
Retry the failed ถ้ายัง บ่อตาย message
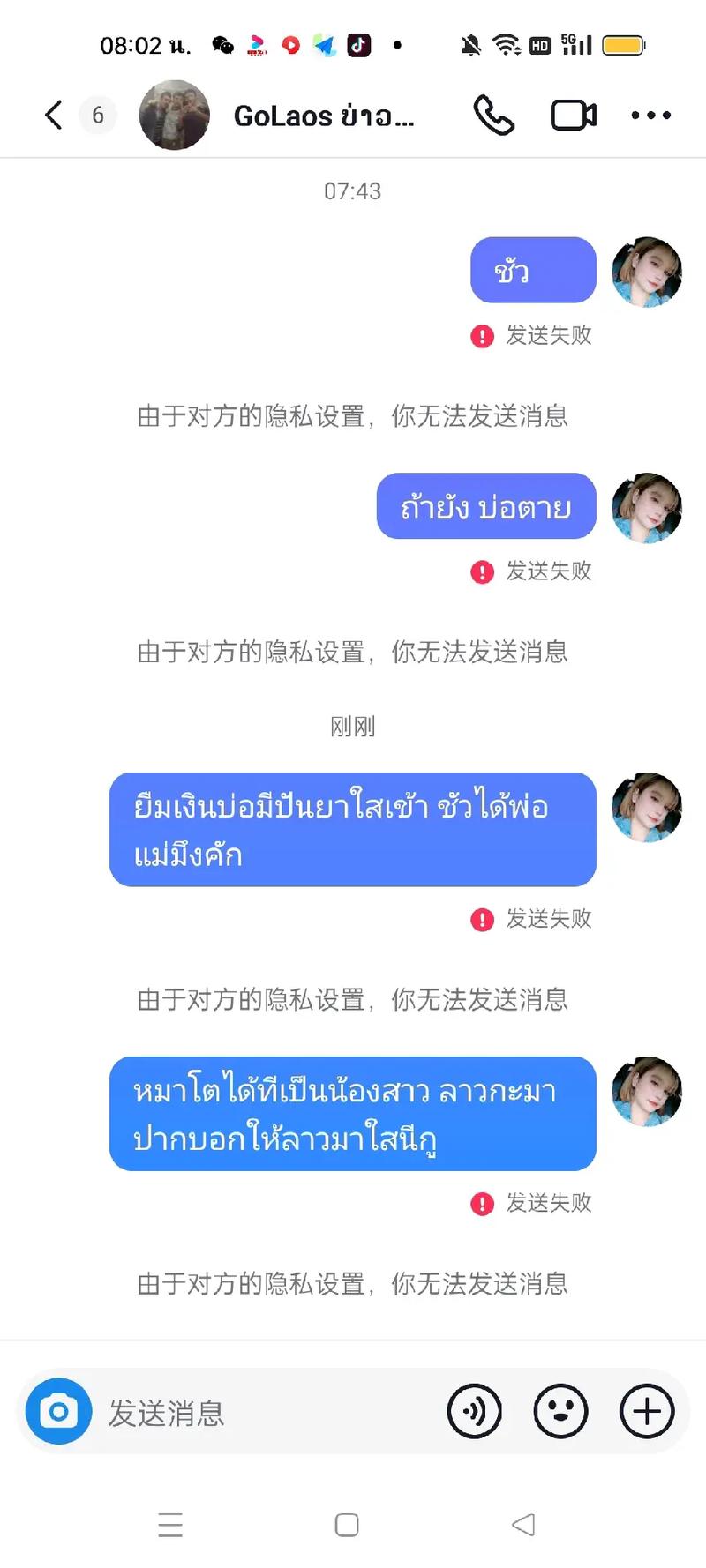(x=482, y=572)
